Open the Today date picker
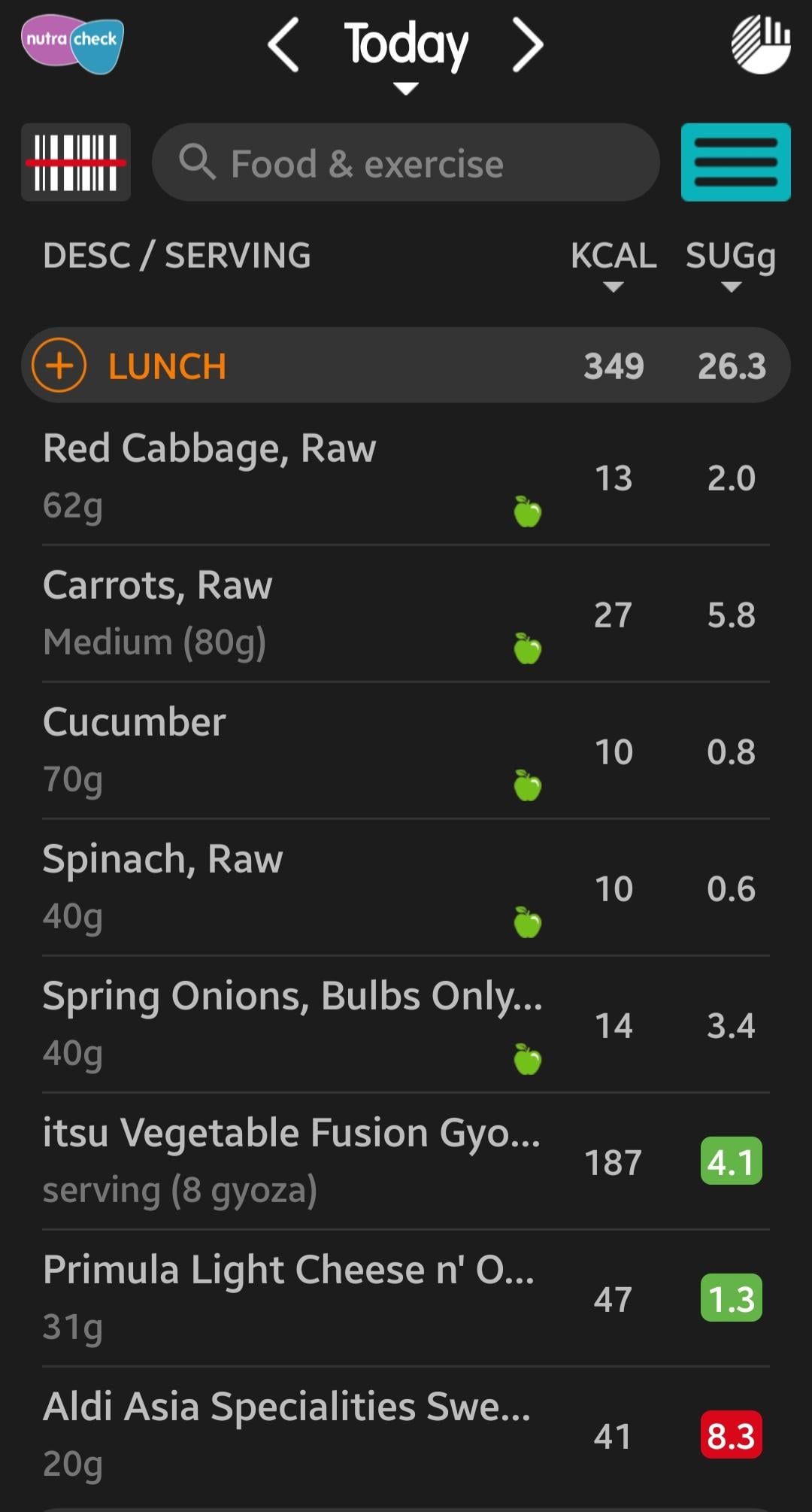Screen dimensions: 812x1512 point(406,53)
